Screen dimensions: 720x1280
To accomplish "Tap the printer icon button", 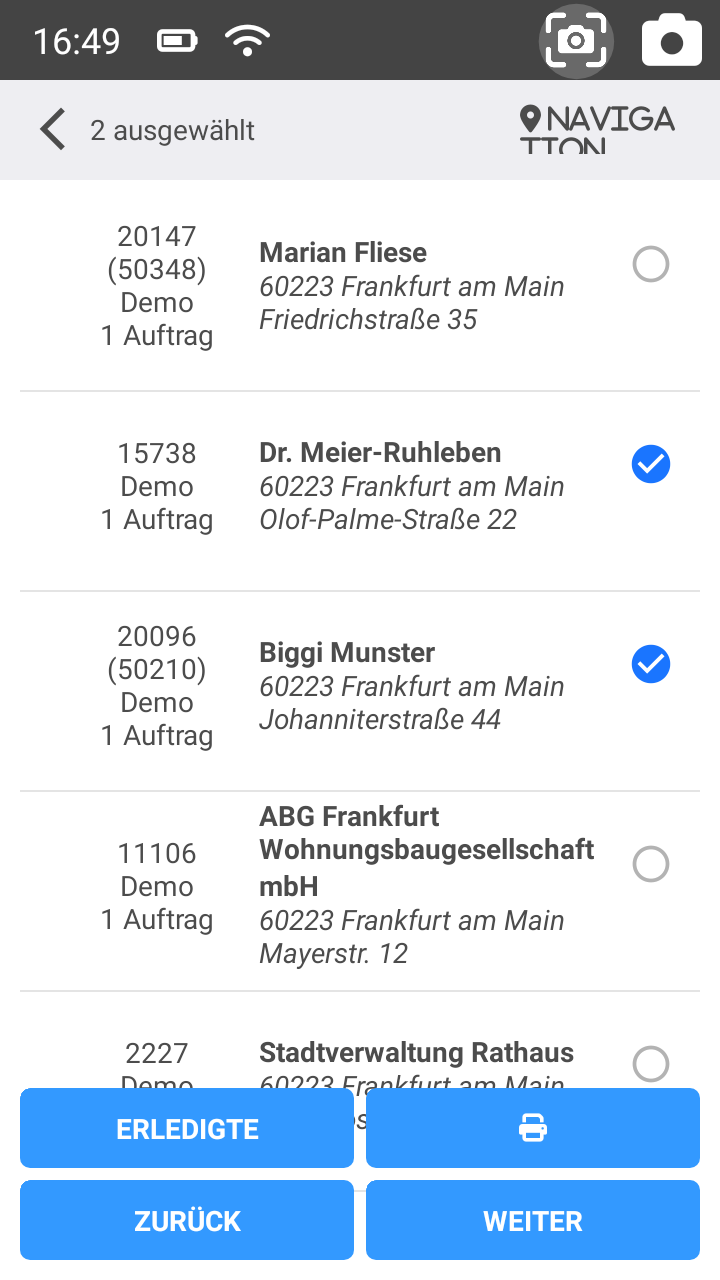I will [x=532, y=1127].
